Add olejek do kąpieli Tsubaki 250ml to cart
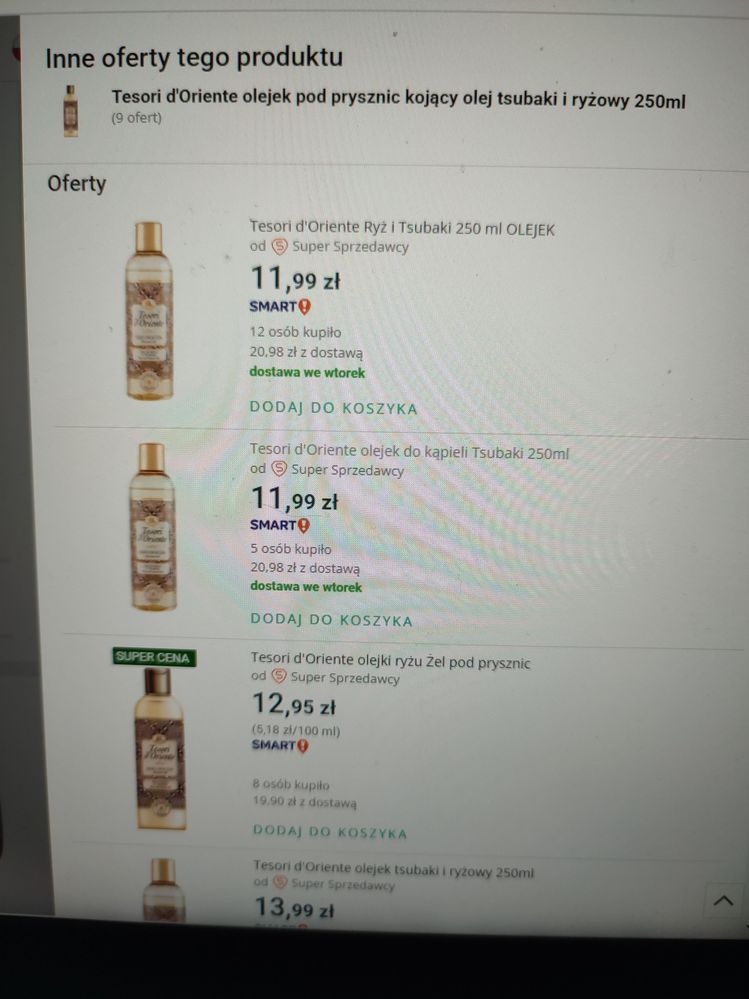Viewport: 749px width, 999px height. (x=331, y=620)
